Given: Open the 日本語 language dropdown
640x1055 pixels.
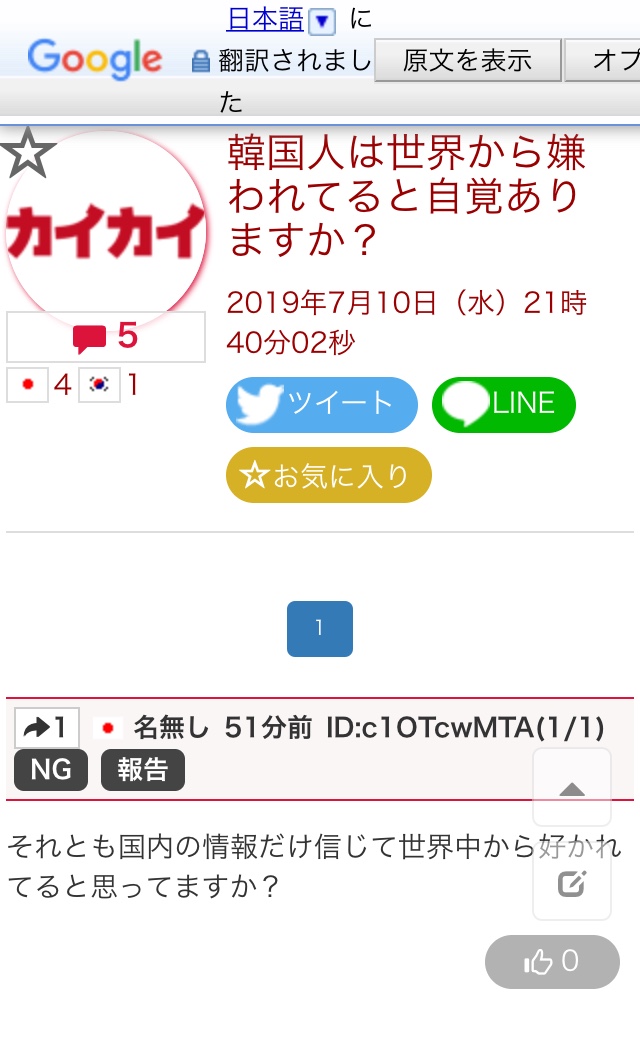Looking at the screenshot, I should pos(321,20).
